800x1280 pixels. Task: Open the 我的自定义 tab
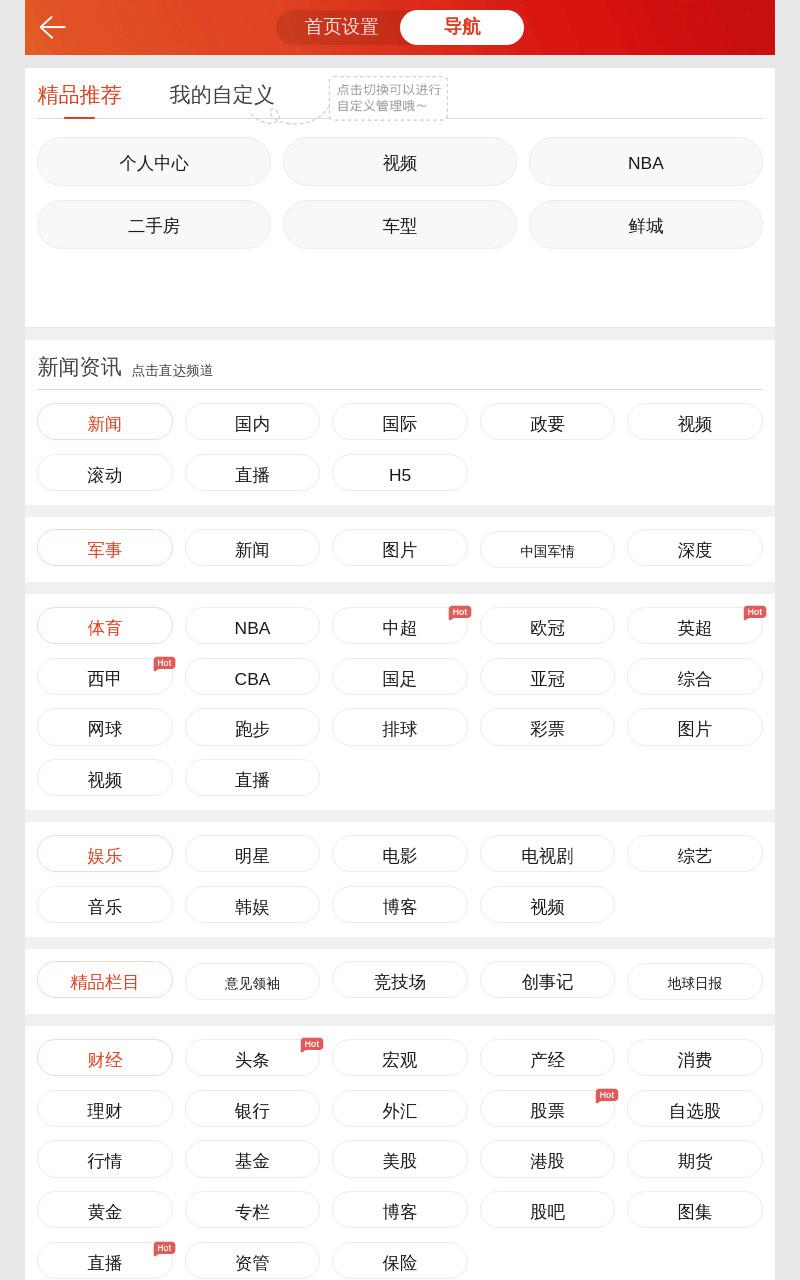point(222,95)
